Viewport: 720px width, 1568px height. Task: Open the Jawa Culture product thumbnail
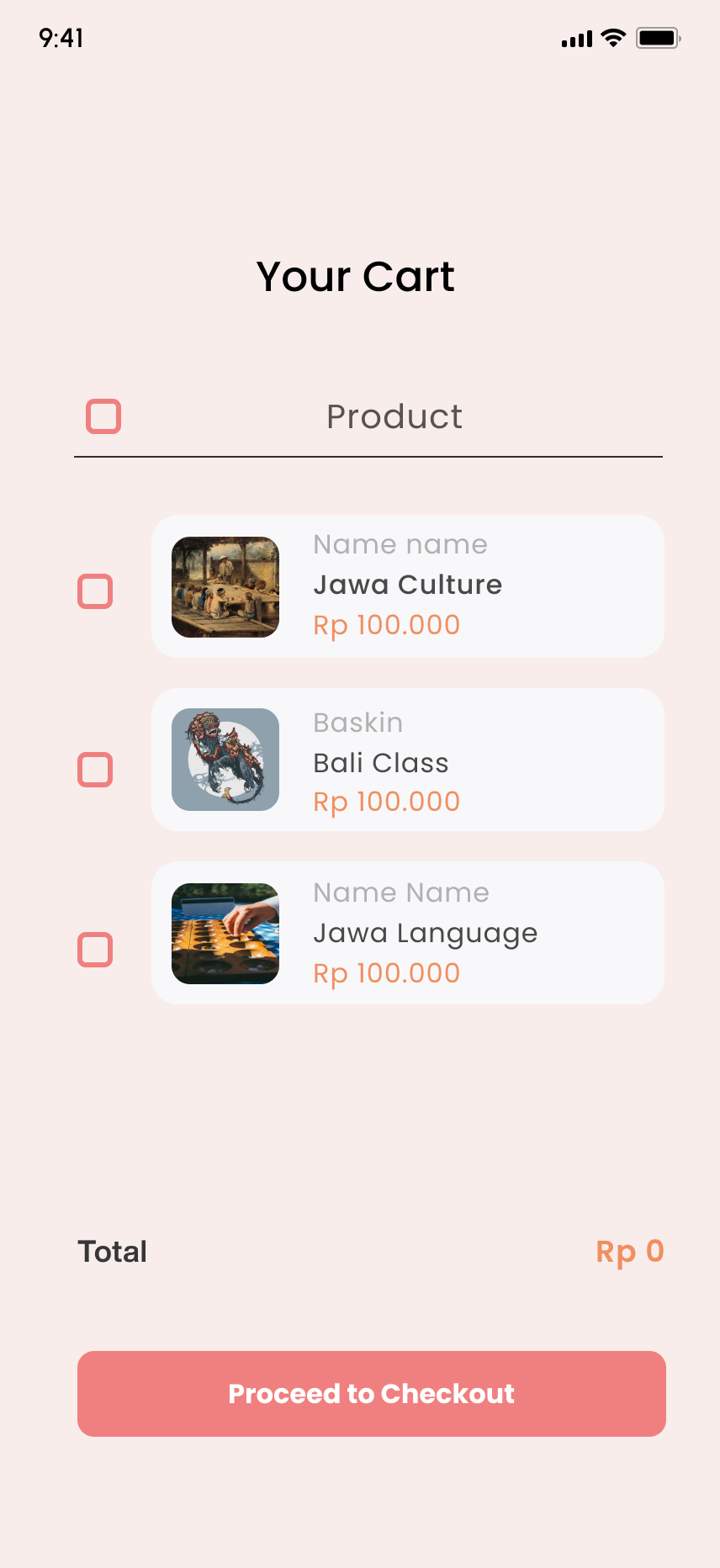[x=225, y=585]
